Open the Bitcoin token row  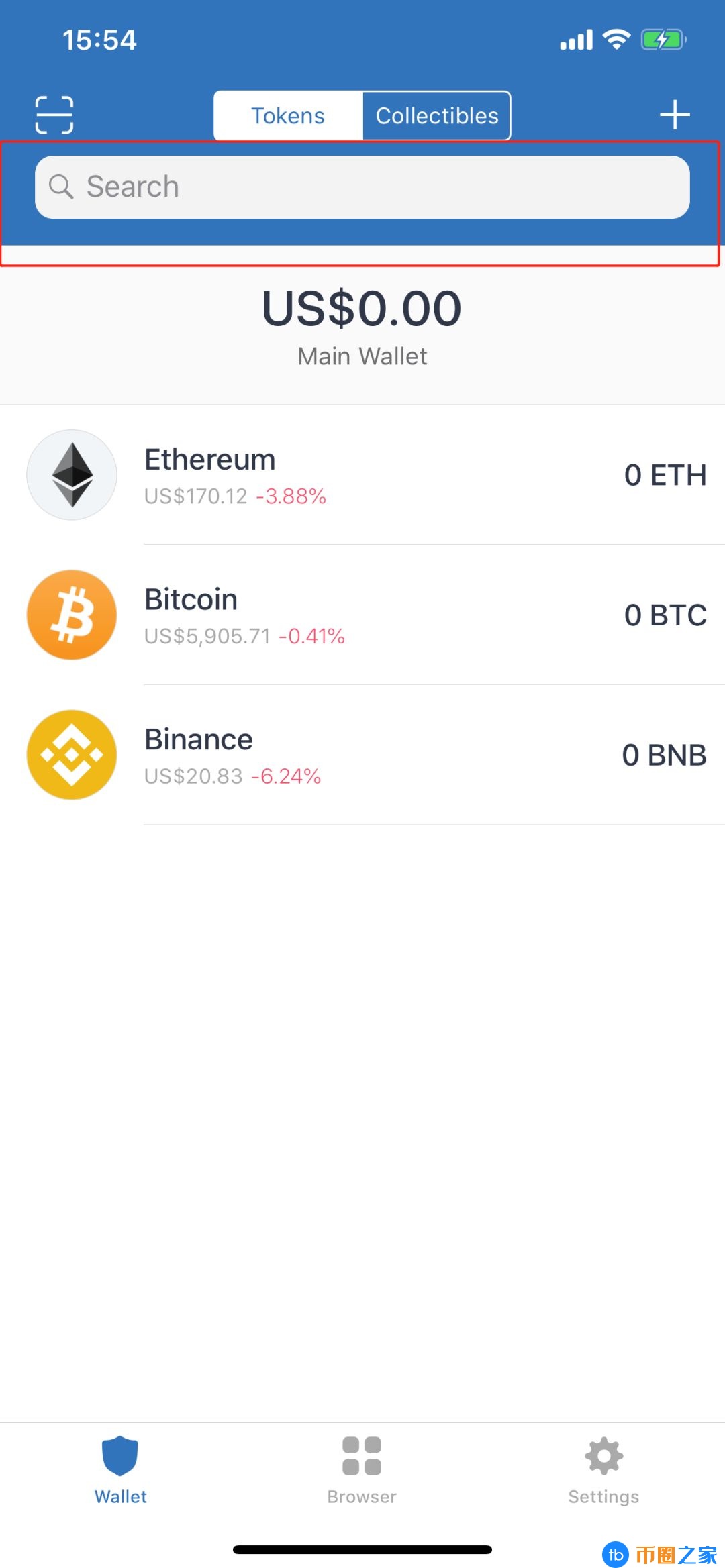pos(362,615)
